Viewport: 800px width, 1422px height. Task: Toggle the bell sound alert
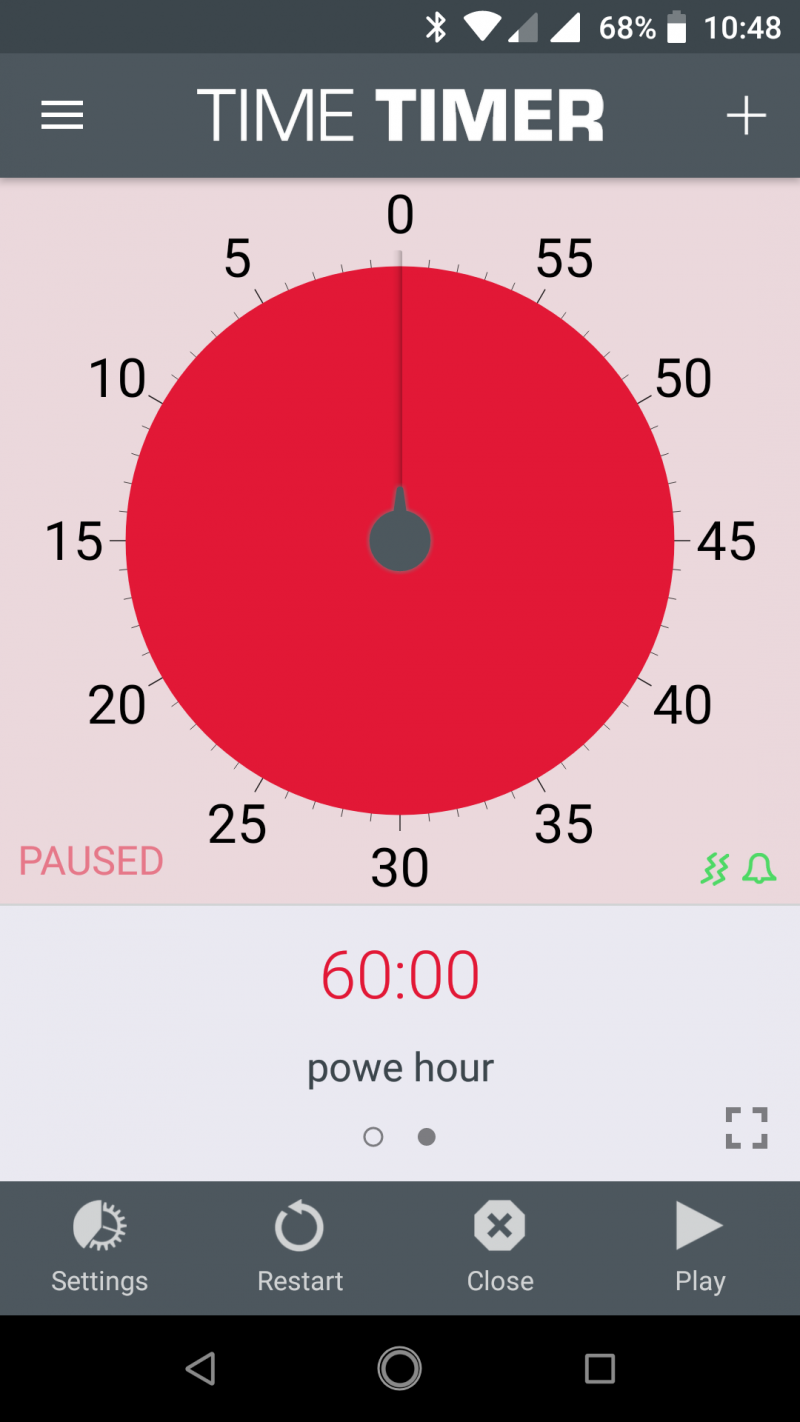pos(760,868)
